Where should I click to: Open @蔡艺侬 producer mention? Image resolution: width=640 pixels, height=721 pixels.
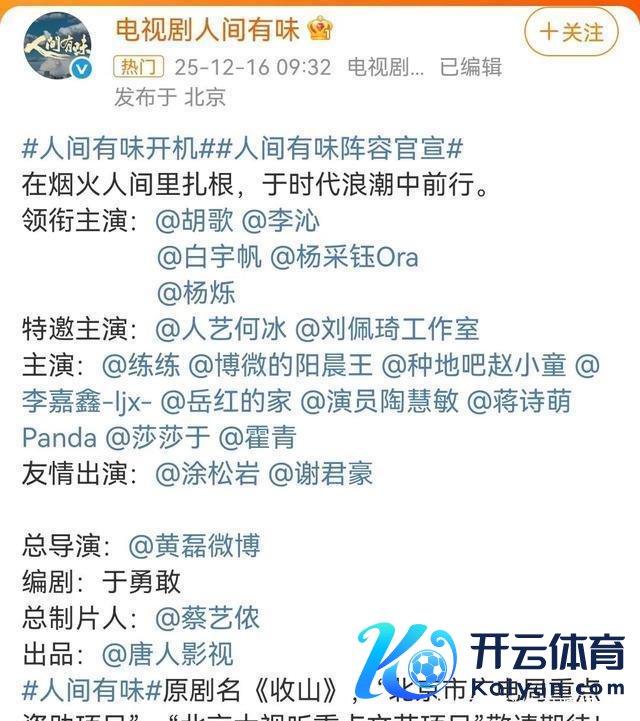coord(207,617)
